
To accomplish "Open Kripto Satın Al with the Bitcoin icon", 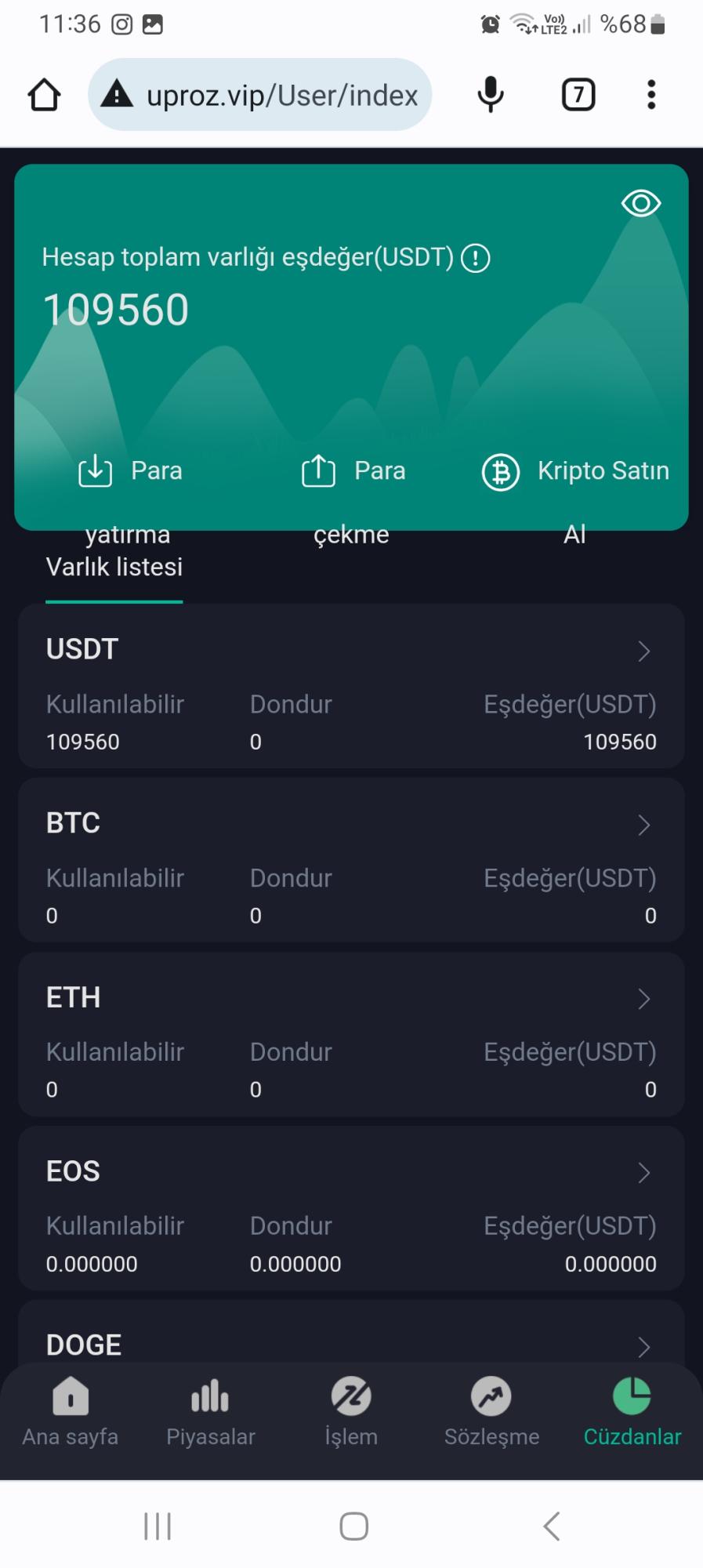I will point(501,470).
